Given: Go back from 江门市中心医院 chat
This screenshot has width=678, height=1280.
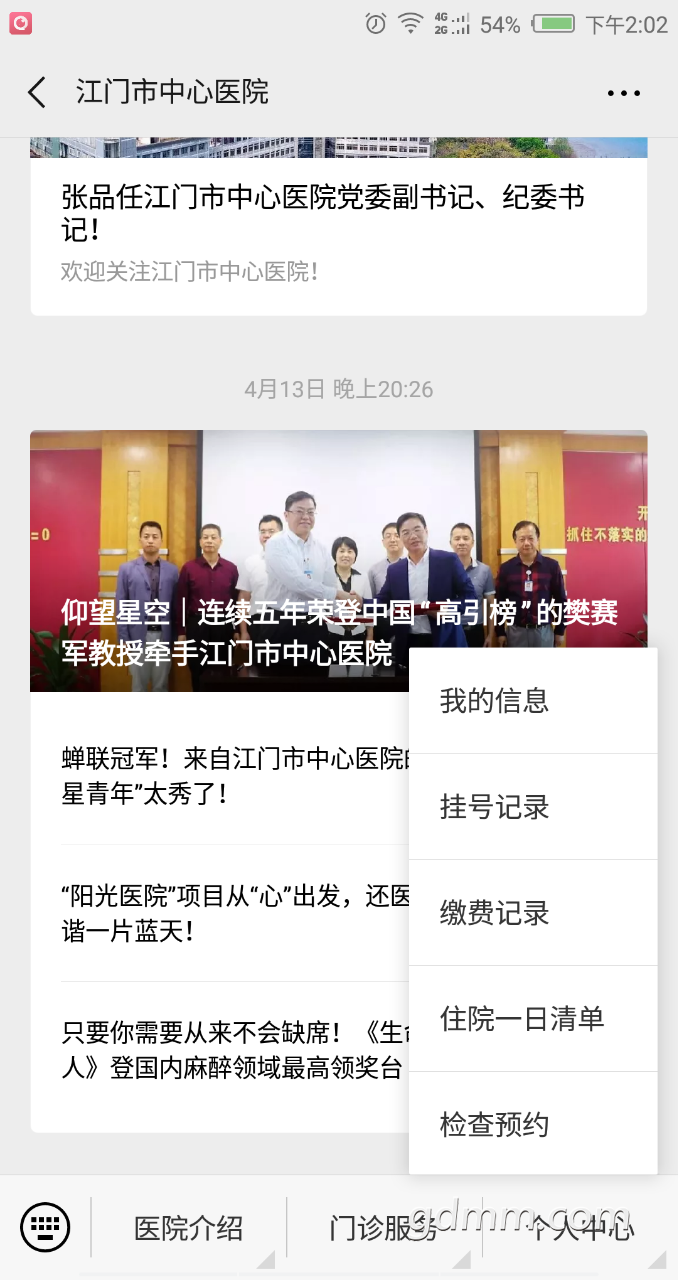Looking at the screenshot, I should [37, 93].
